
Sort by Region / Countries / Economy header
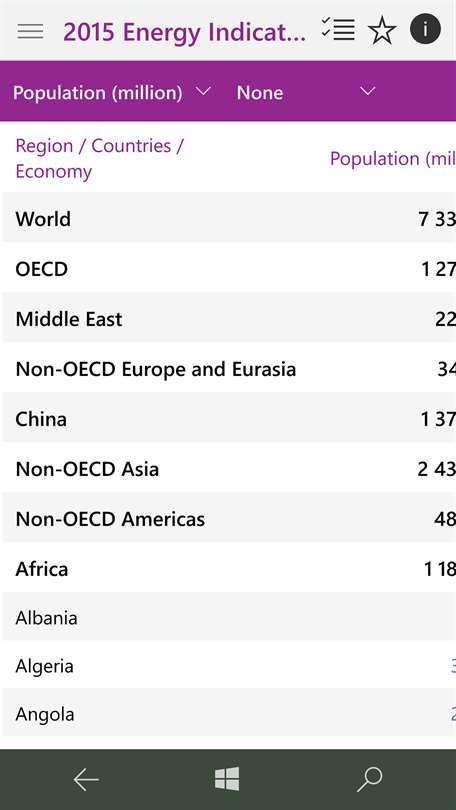99,159
